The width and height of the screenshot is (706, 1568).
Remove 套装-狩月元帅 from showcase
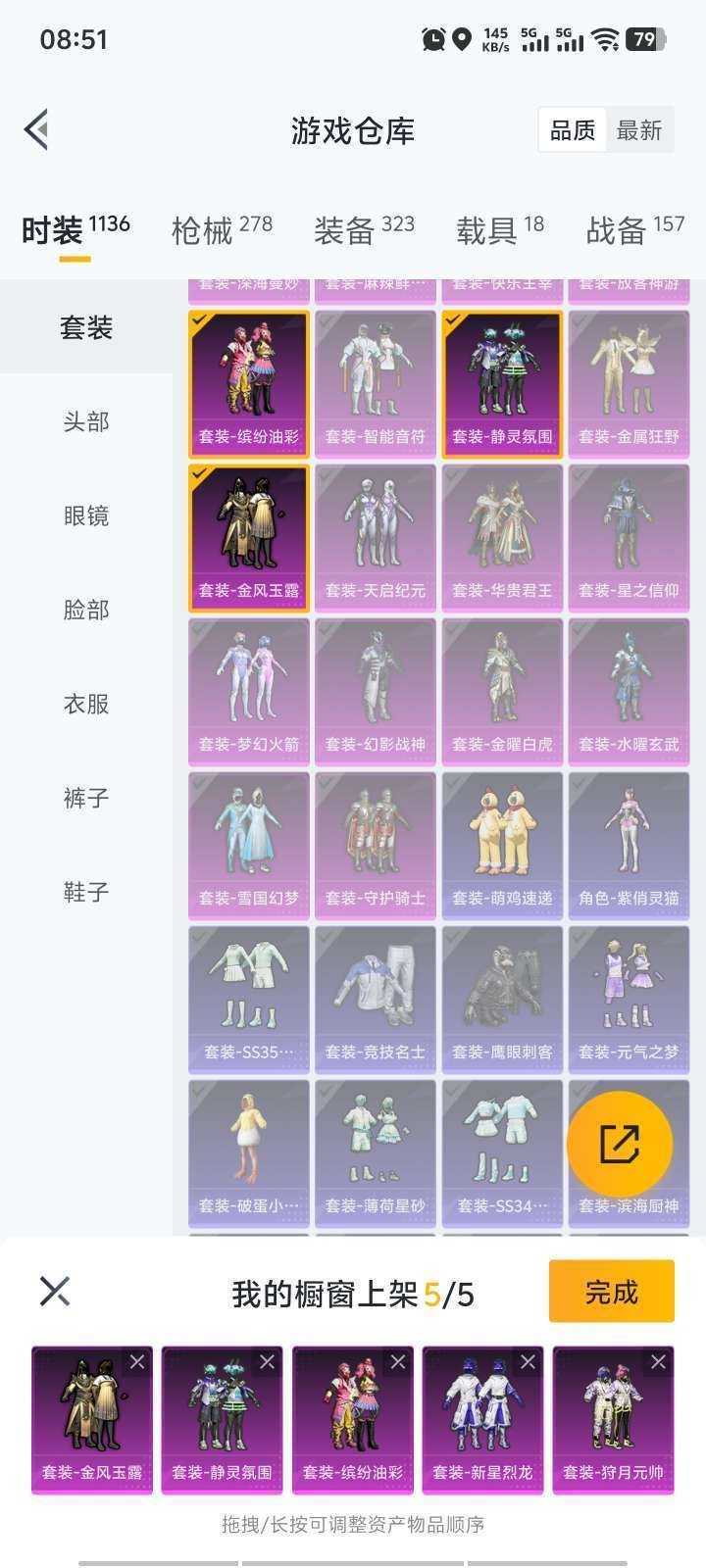[658, 1361]
